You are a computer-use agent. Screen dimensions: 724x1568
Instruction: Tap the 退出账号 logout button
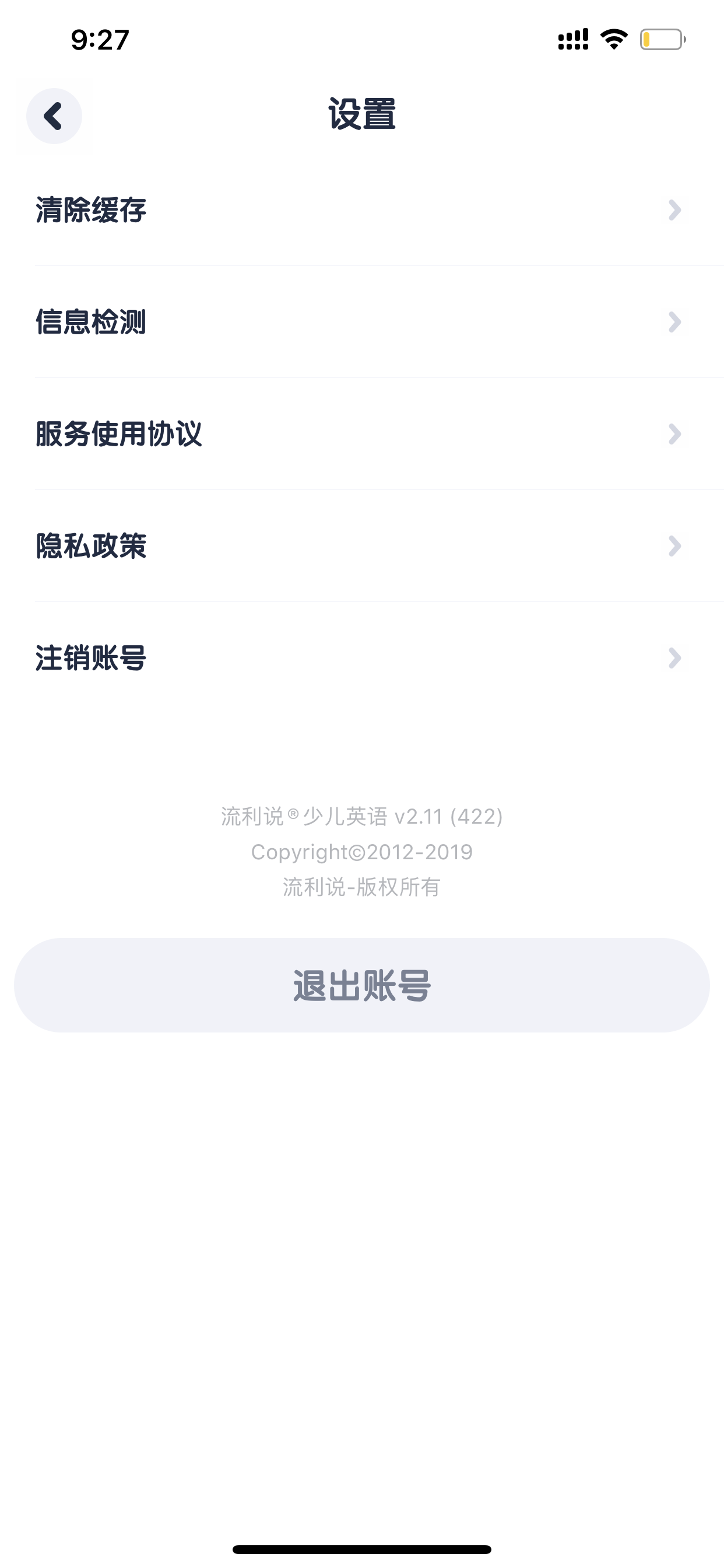tap(362, 985)
